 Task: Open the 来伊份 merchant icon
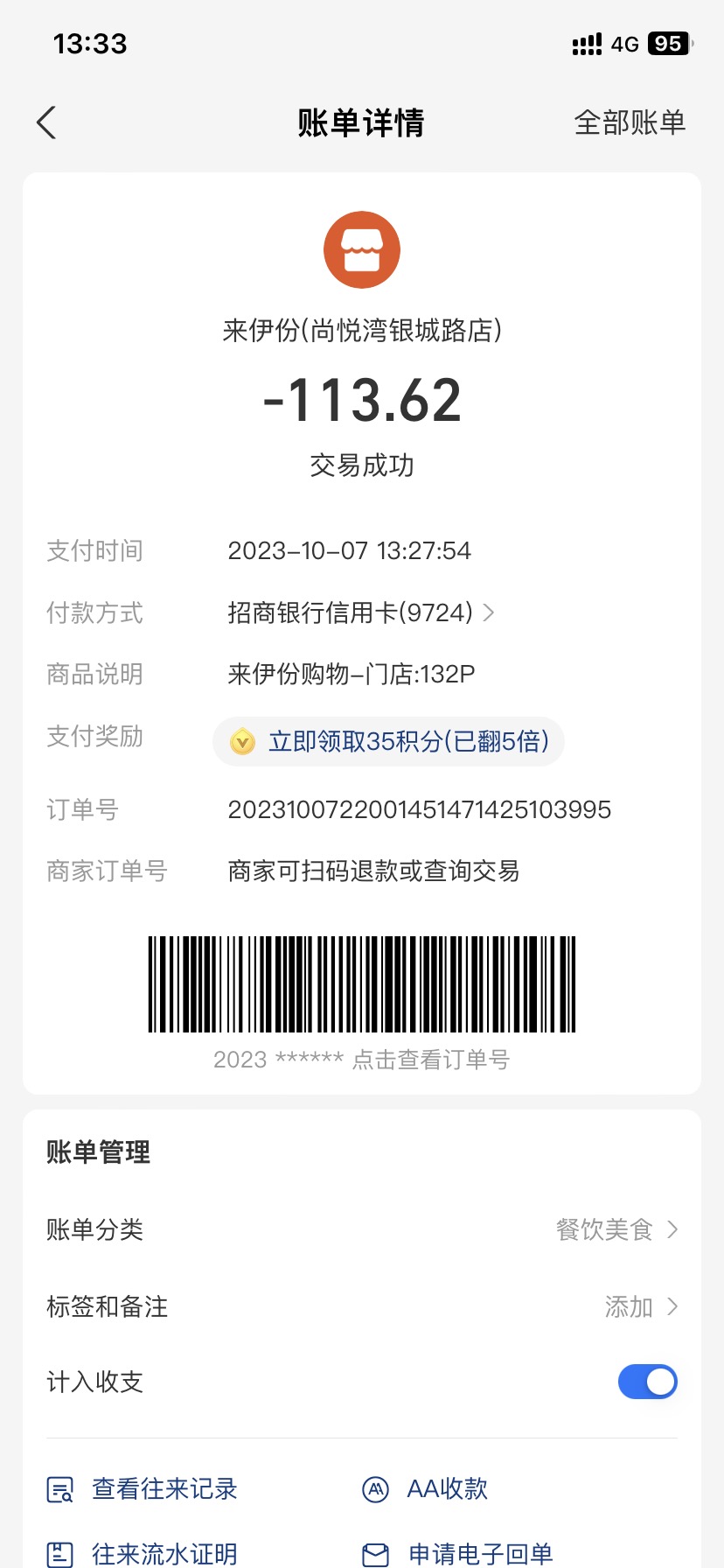362,249
